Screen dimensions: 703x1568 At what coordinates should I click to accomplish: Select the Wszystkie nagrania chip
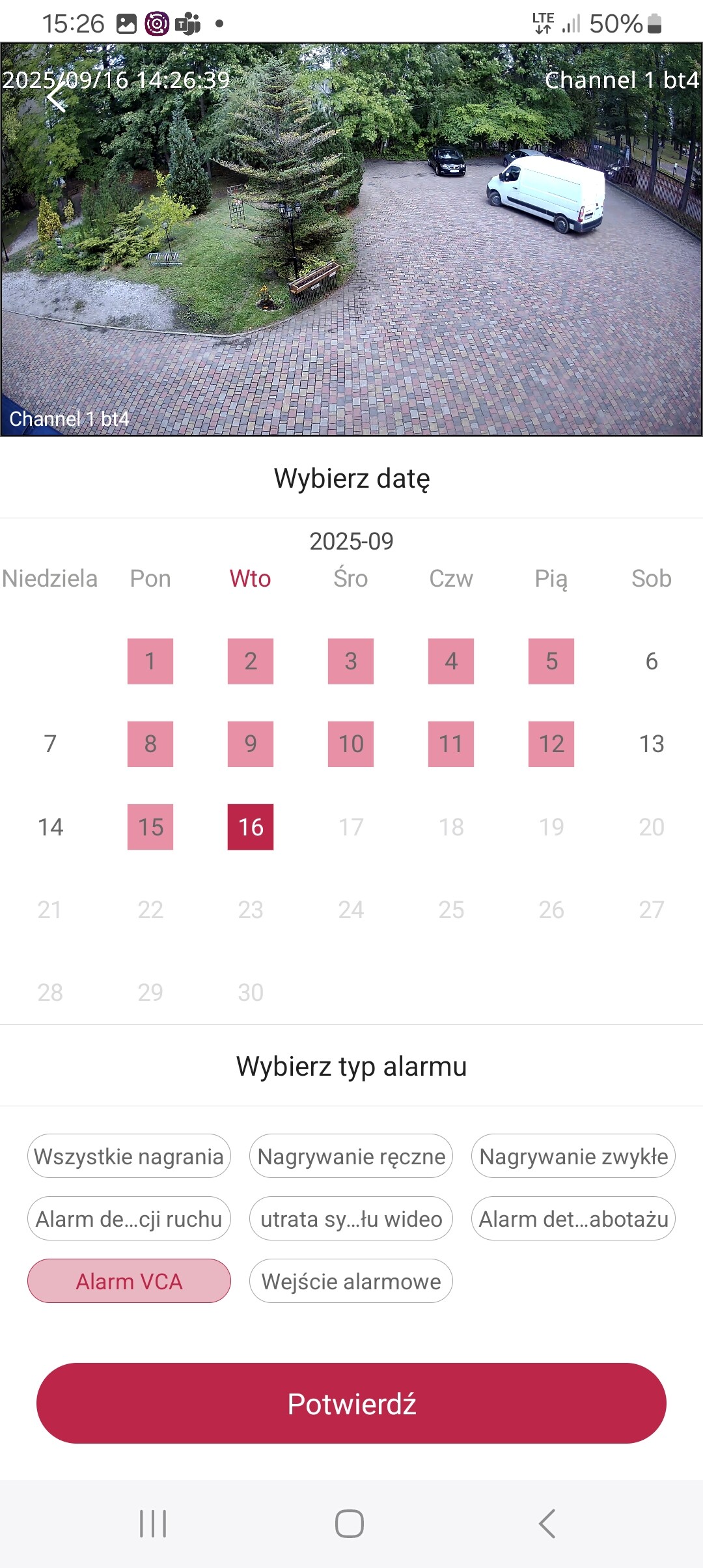(x=129, y=1156)
